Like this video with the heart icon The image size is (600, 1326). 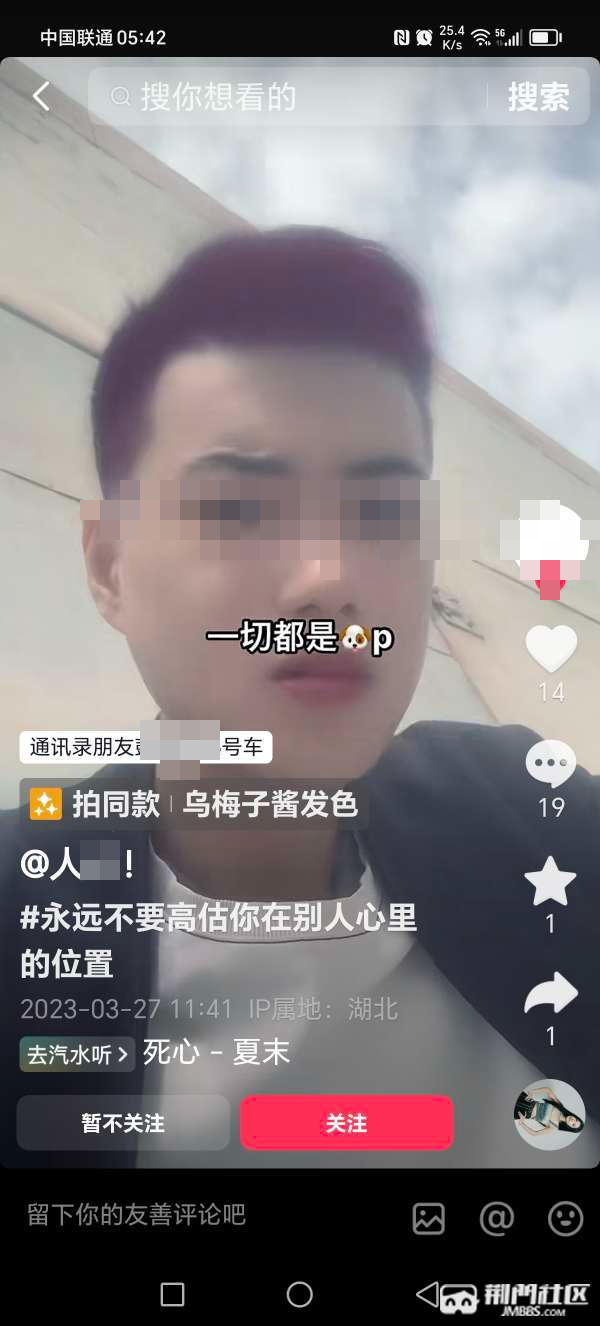point(551,649)
